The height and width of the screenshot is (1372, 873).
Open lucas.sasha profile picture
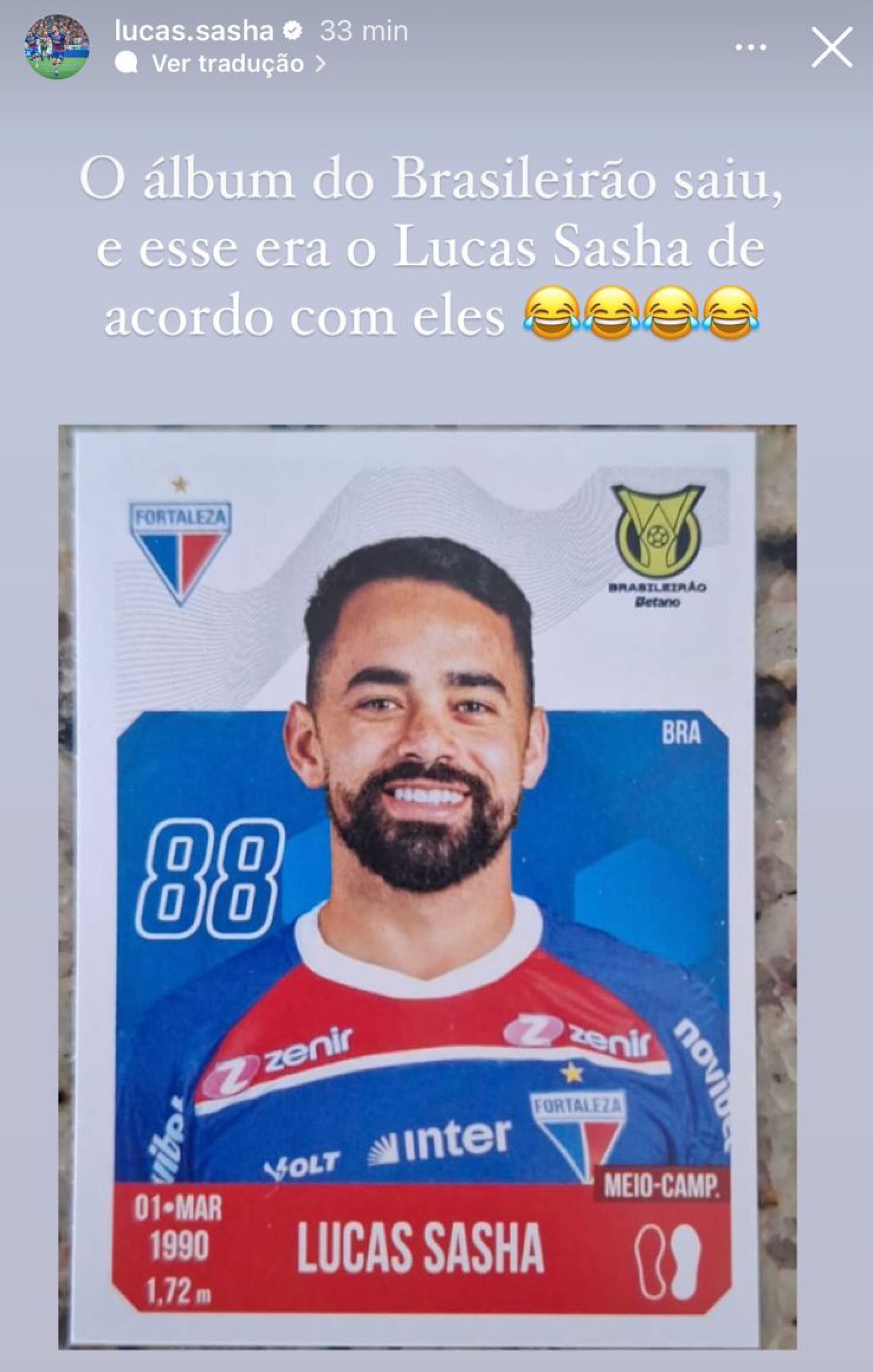pos(56,47)
